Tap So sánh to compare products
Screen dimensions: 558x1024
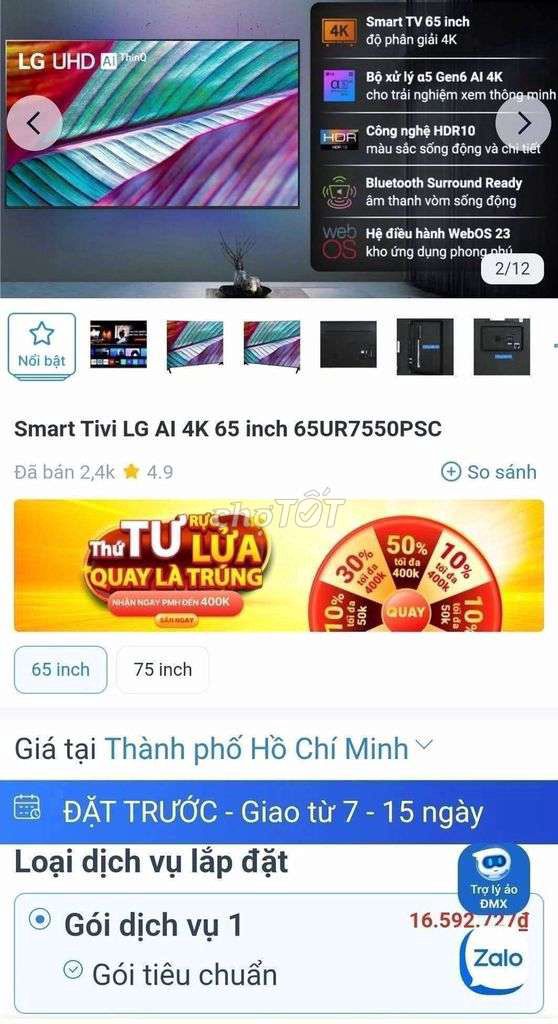pyautogui.click(x=489, y=472)
